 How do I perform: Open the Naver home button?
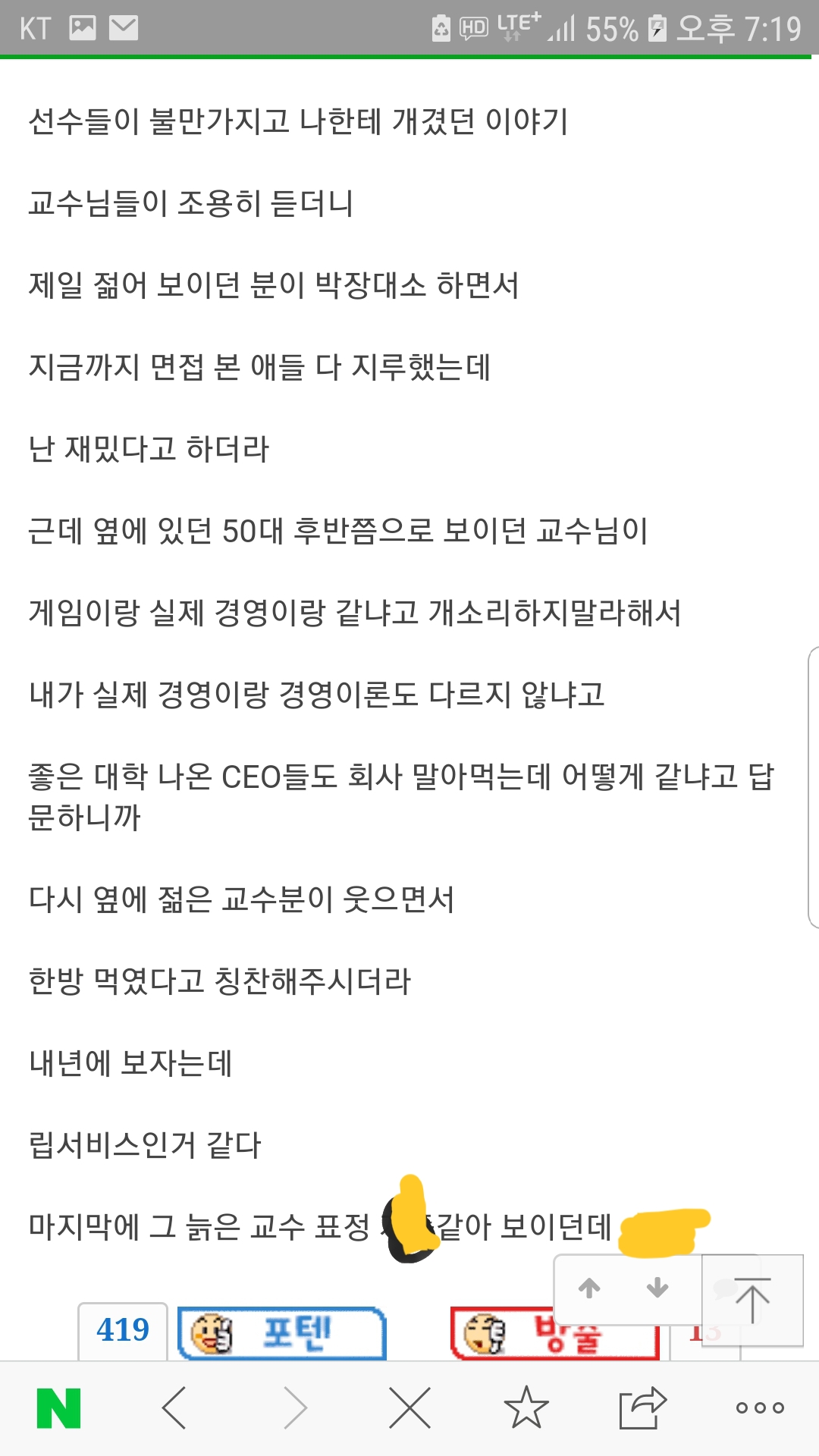pos(59,1408)
